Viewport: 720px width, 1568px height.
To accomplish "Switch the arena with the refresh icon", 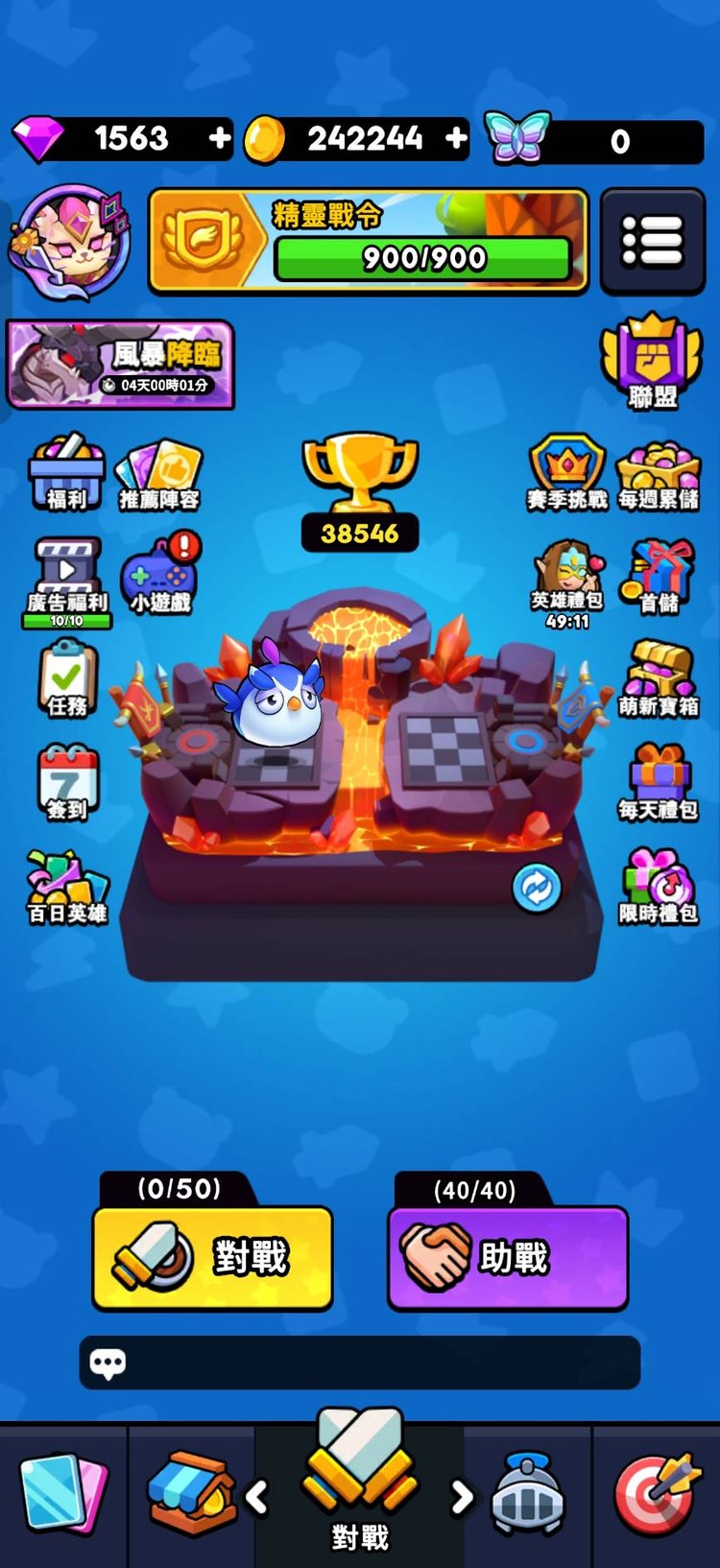I will (537, 887).
